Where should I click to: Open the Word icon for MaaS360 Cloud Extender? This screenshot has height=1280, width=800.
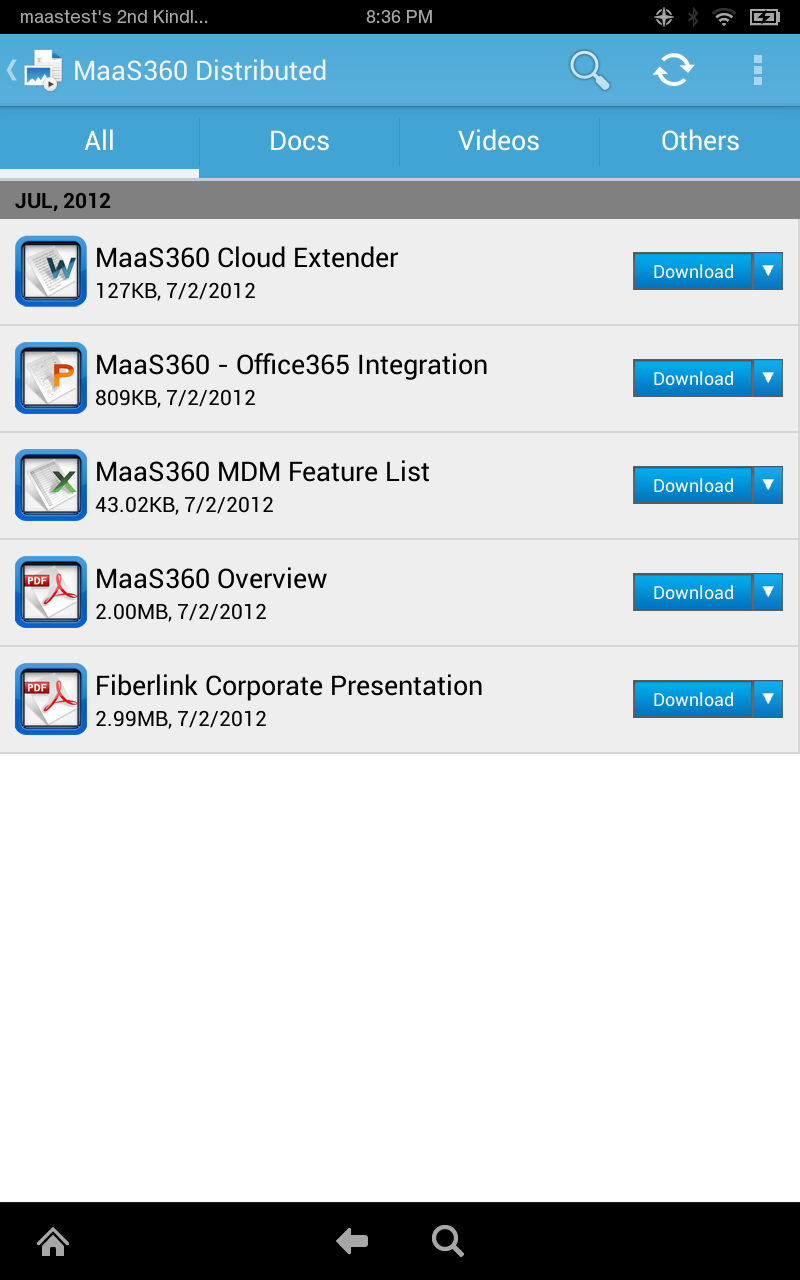51,271
